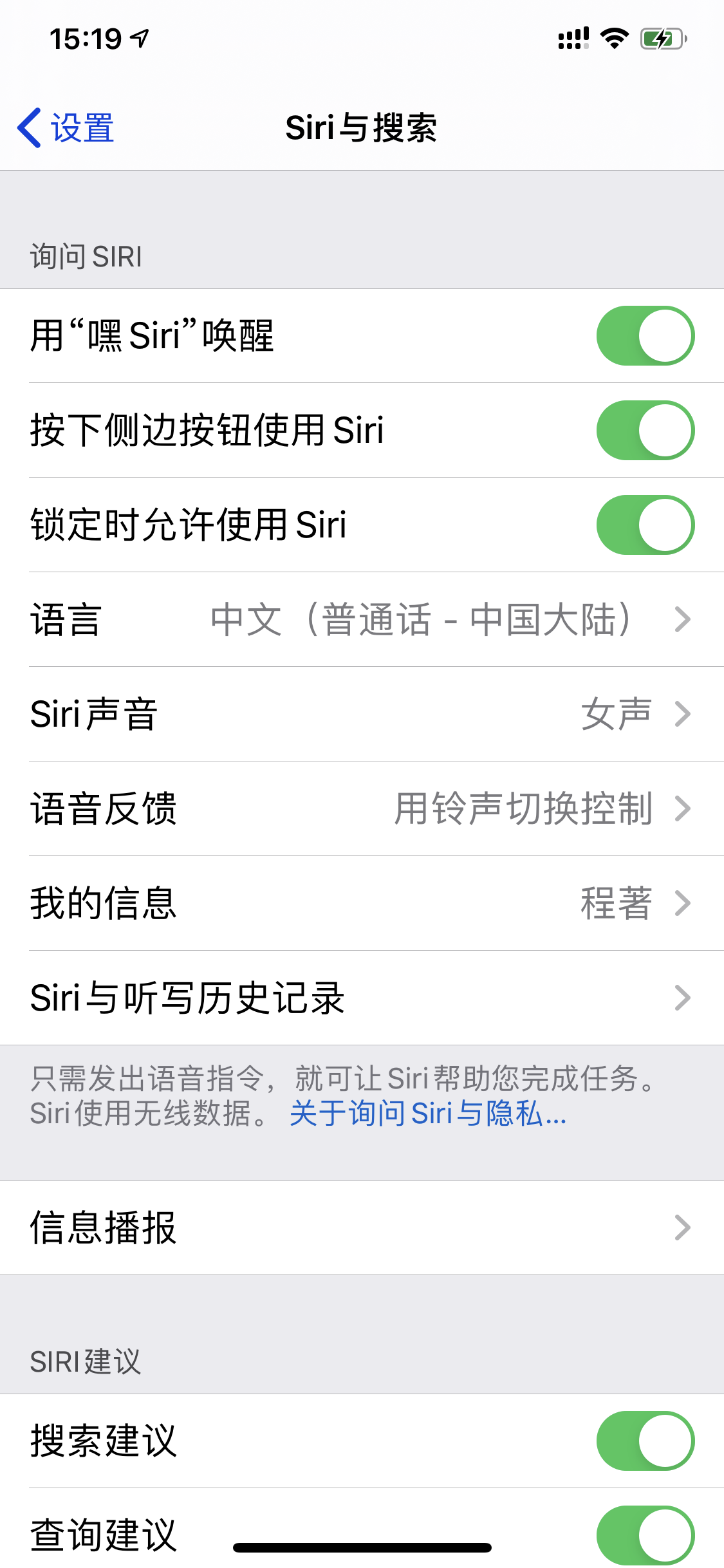Select 我的信息 row

tap(362, 903)
